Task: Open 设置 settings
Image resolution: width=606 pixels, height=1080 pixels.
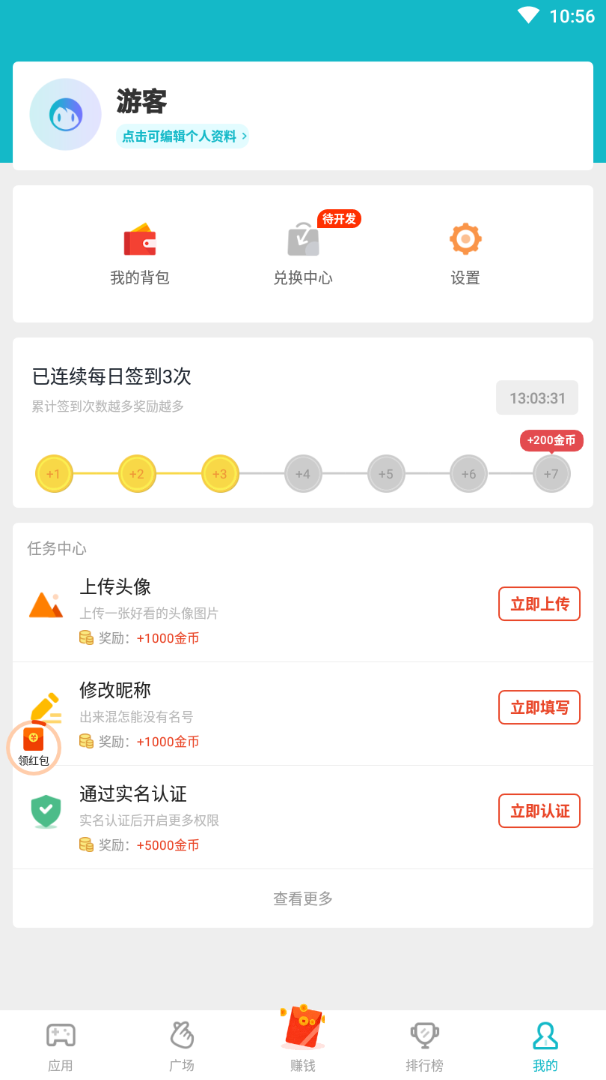Action: click(x=465, y=254)
